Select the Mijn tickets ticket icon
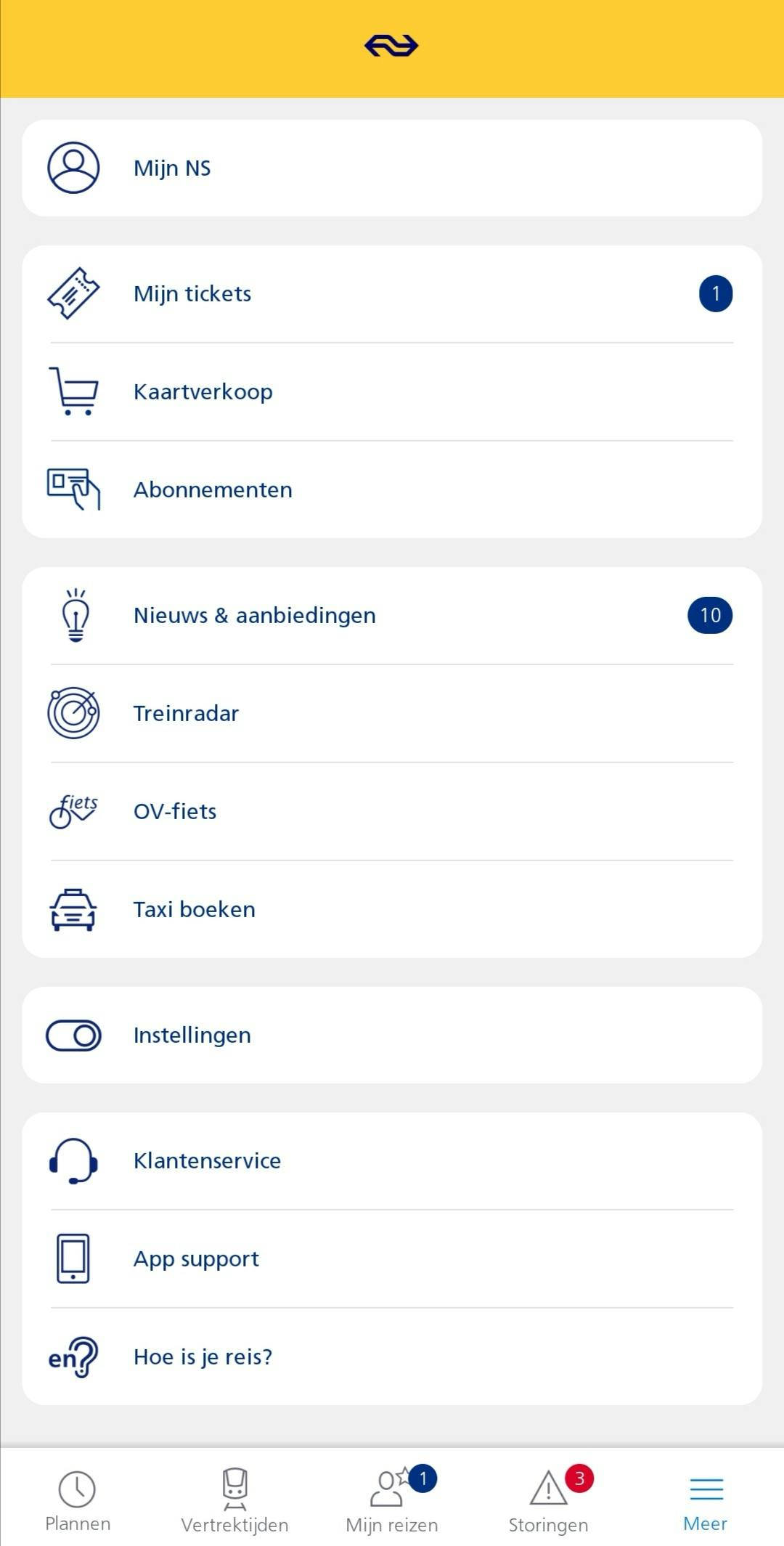 (x=75, y=293)
